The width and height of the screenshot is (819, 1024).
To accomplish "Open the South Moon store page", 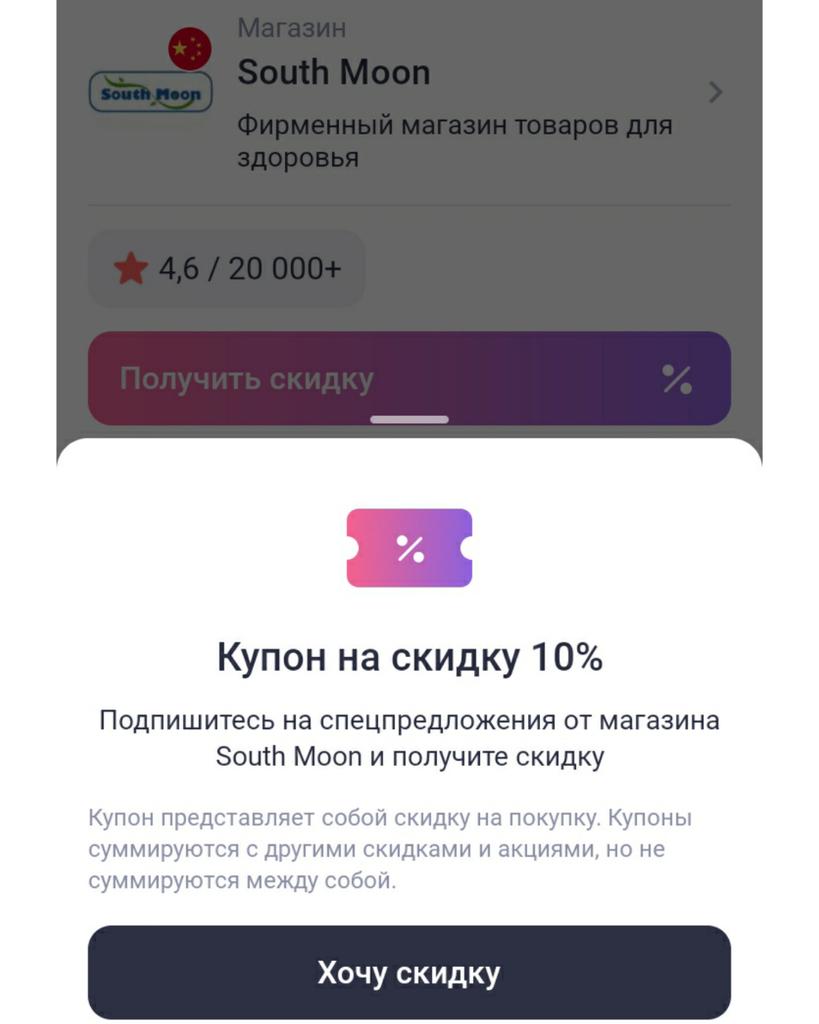I will point(409,94).
